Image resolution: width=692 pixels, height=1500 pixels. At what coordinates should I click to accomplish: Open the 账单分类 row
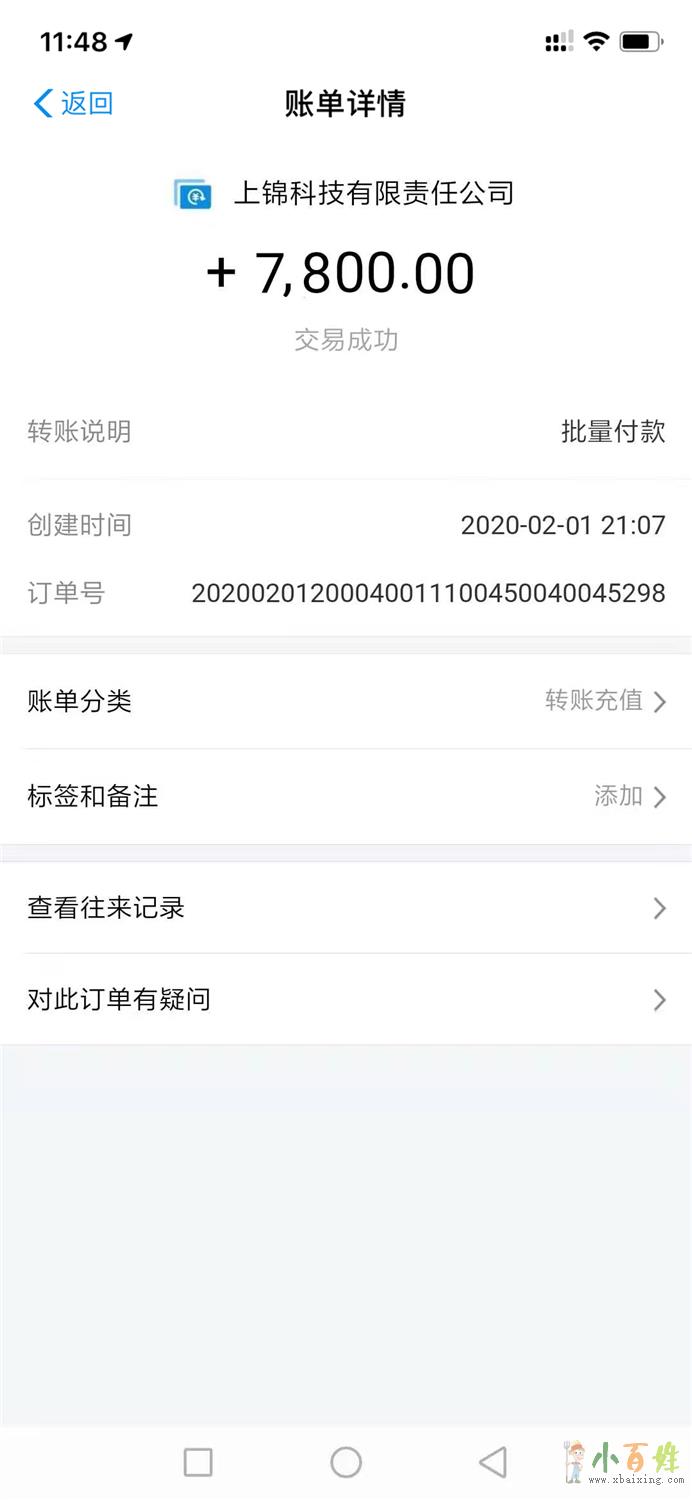[x=346, y=702]
